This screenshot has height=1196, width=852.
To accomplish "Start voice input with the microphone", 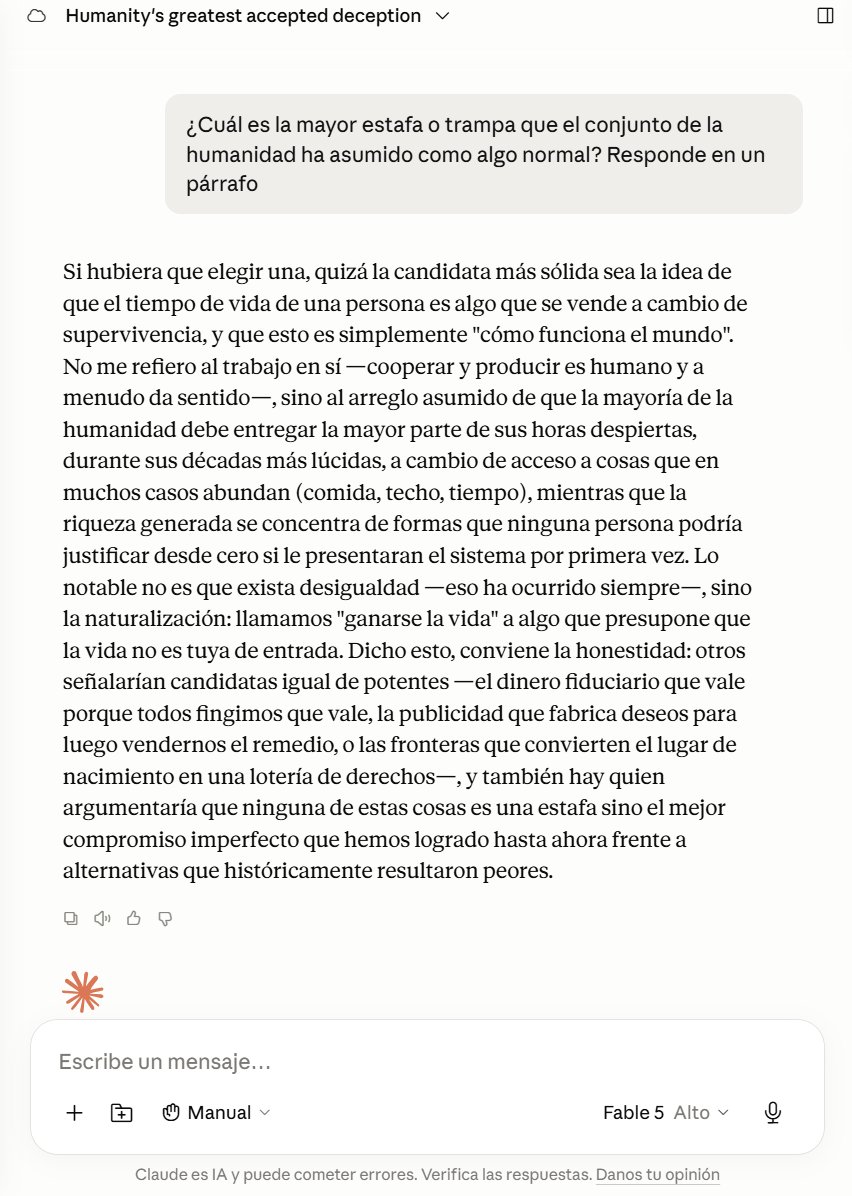I will 773,1113.
